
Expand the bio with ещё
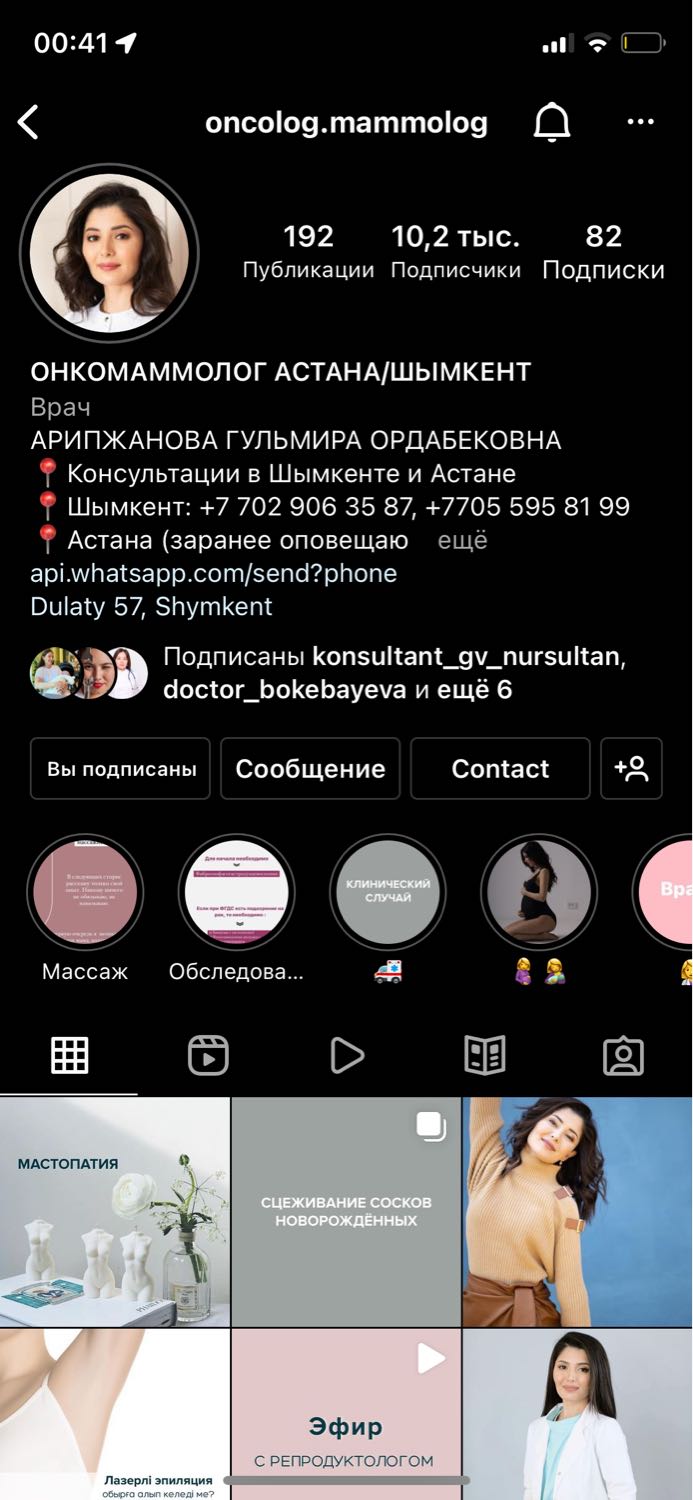(x=463, y=540)
